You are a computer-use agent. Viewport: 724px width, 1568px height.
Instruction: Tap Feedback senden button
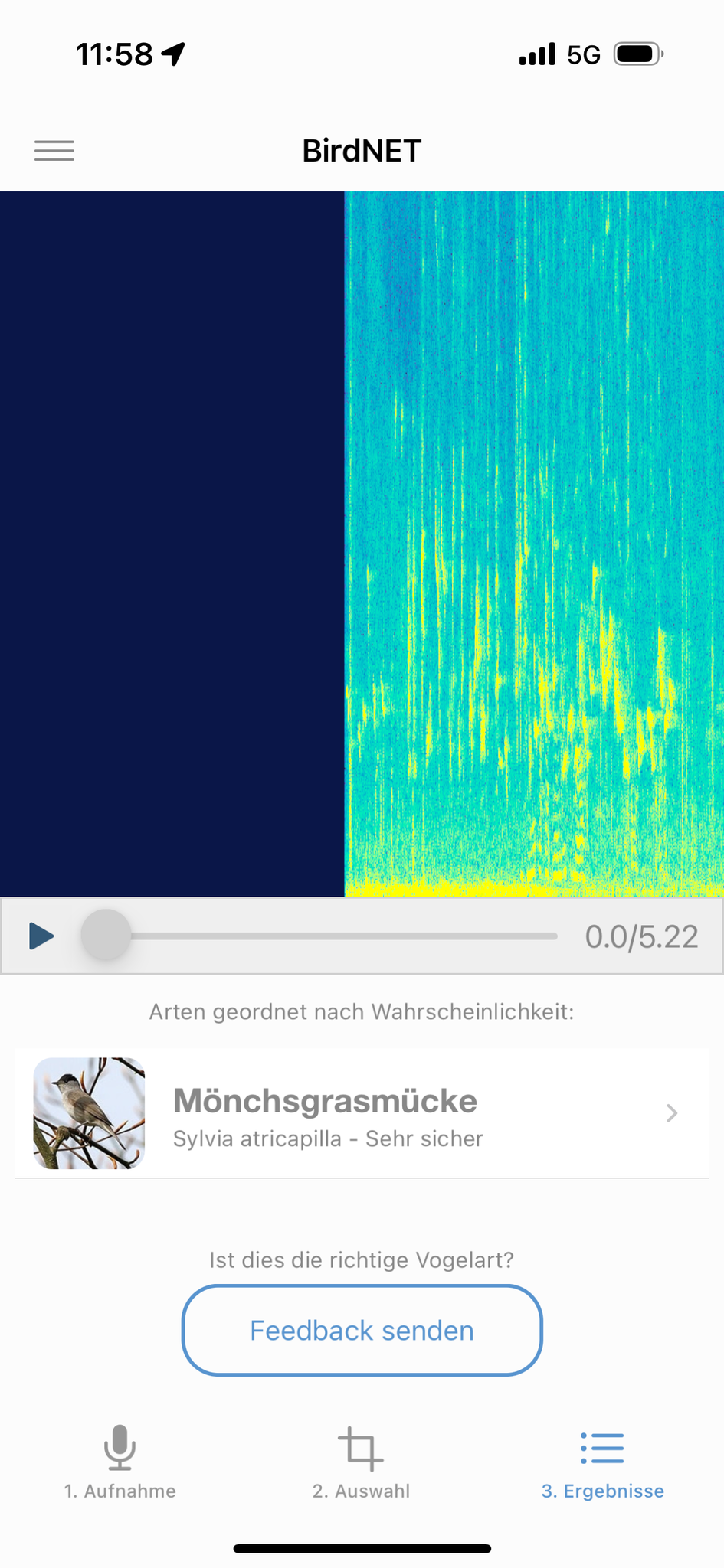362,1330
